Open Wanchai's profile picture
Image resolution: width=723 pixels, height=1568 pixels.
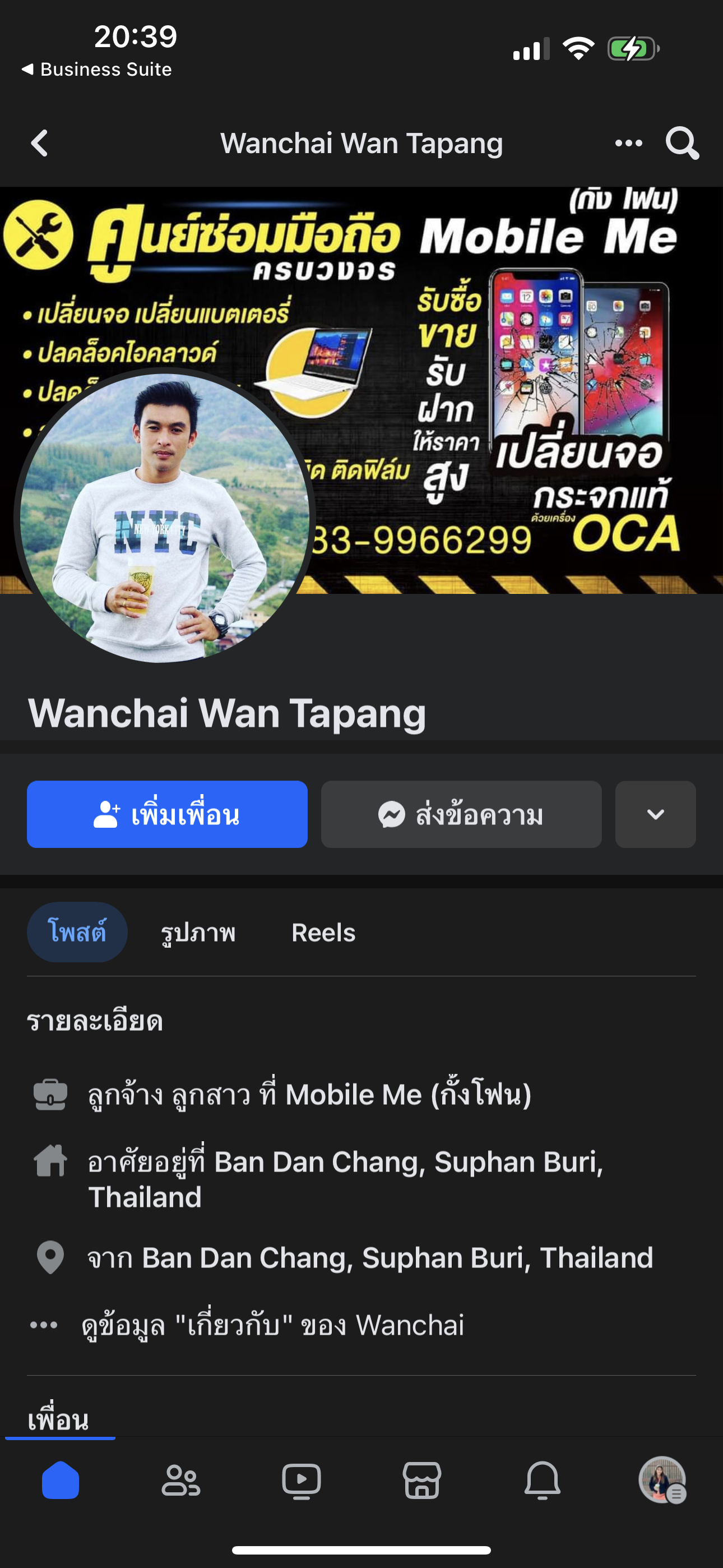click(x=164, y=518)
